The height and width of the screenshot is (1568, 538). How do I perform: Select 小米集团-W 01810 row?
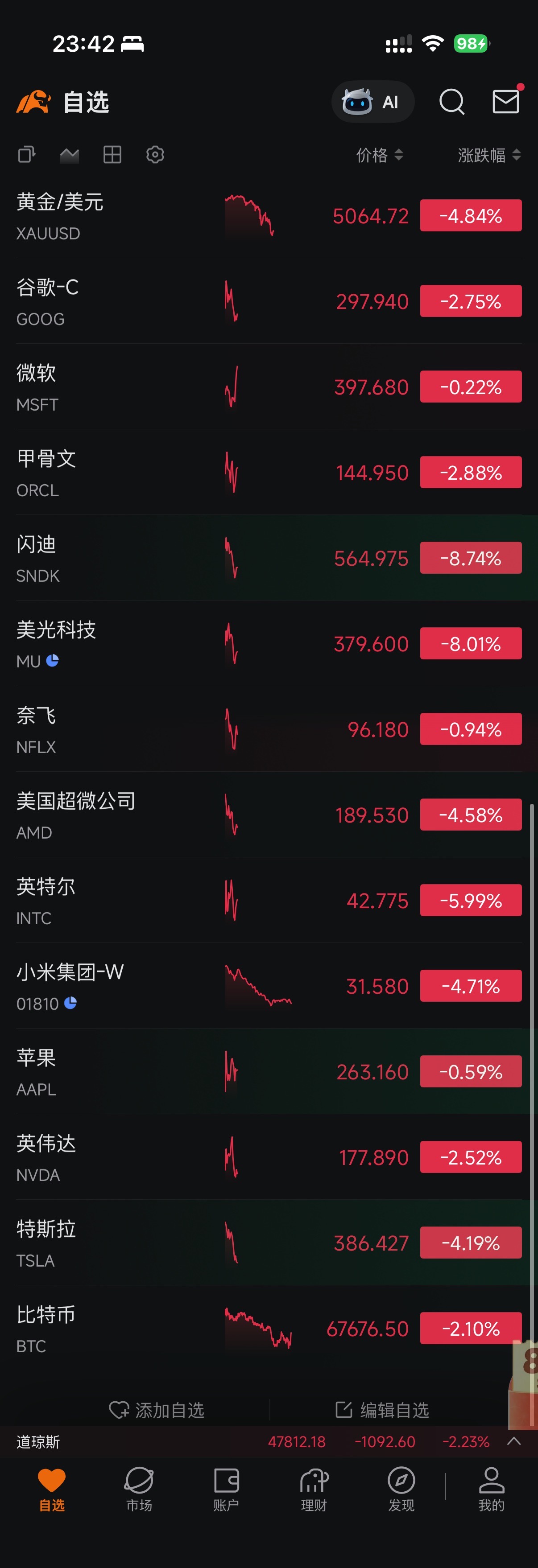(x=269, y=986)
